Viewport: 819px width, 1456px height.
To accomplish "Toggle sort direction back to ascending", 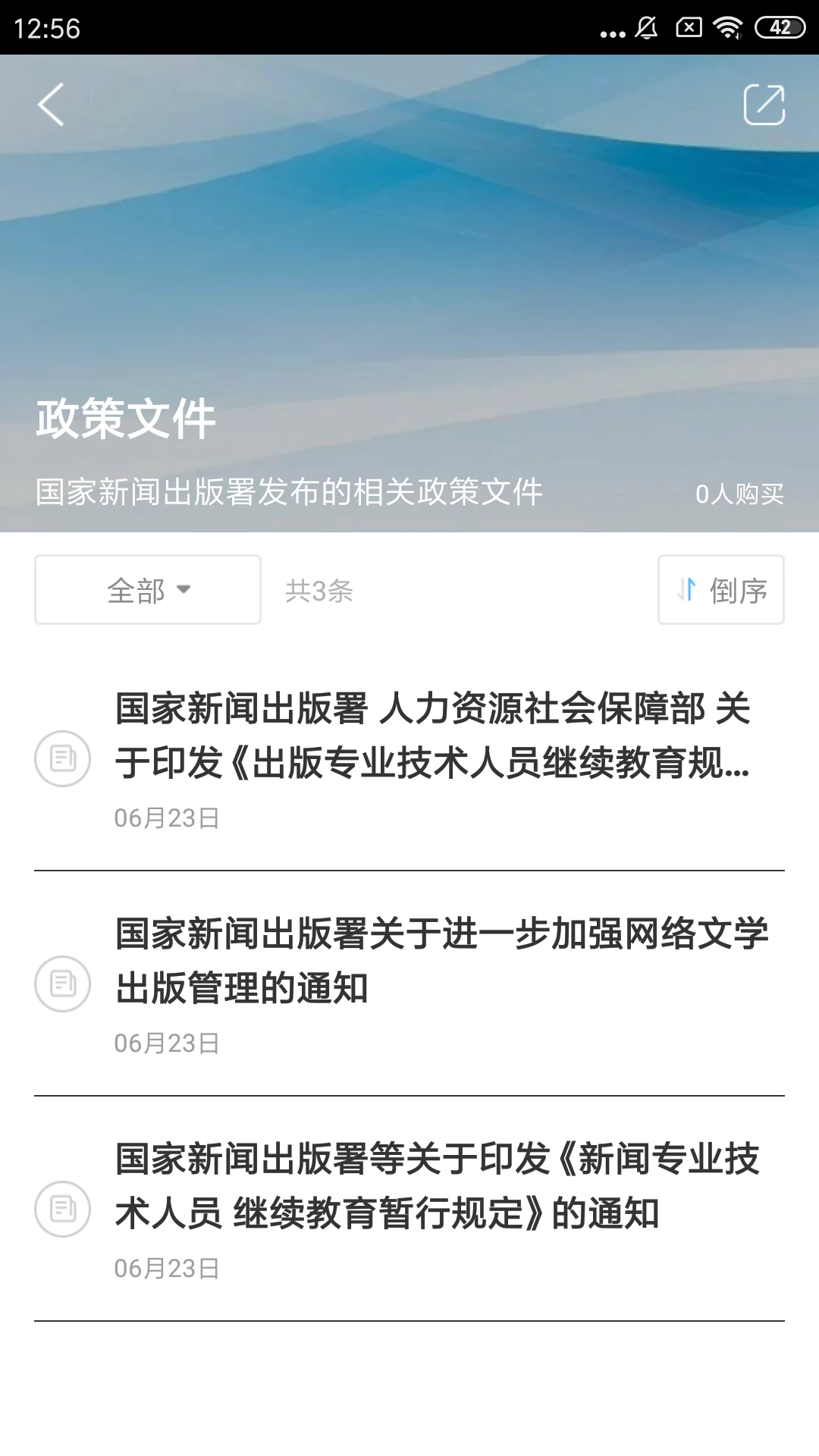I will click(720, 590).
